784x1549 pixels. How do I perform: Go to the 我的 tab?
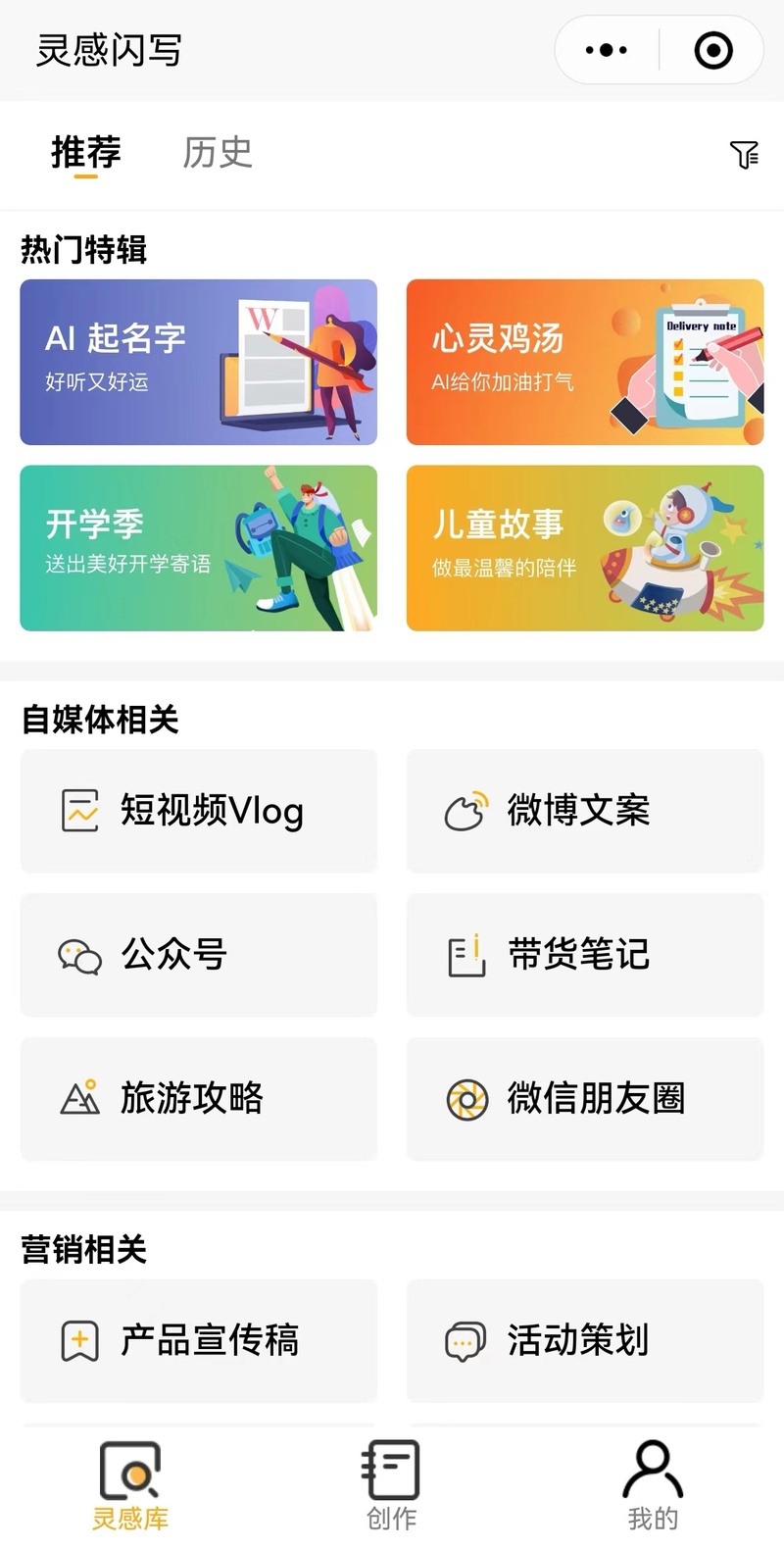(x=653, y=1485)
